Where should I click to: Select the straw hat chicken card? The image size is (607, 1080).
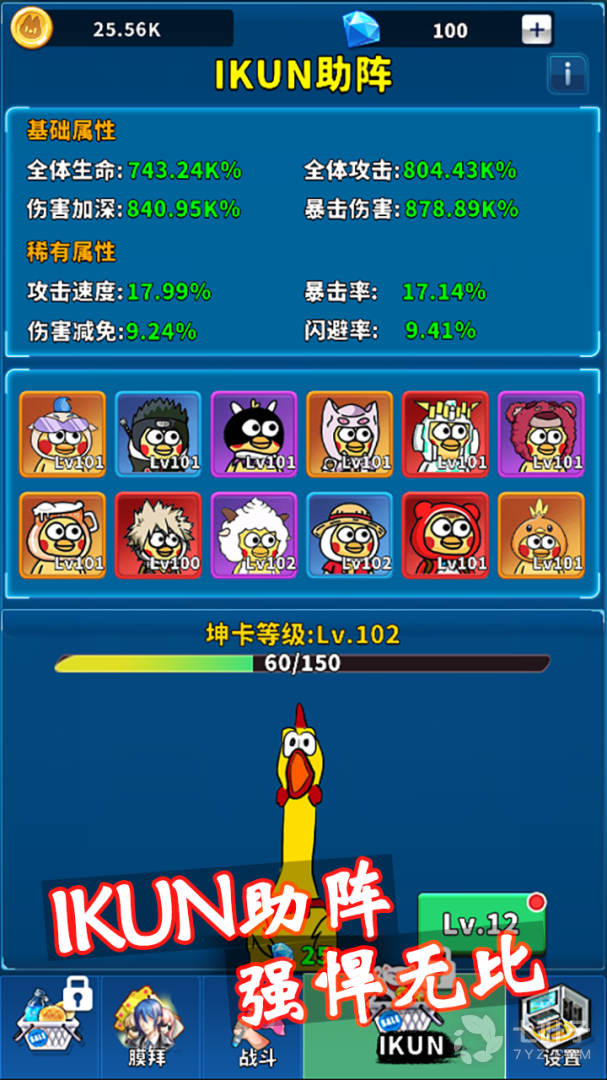click(x=350, y=535)
